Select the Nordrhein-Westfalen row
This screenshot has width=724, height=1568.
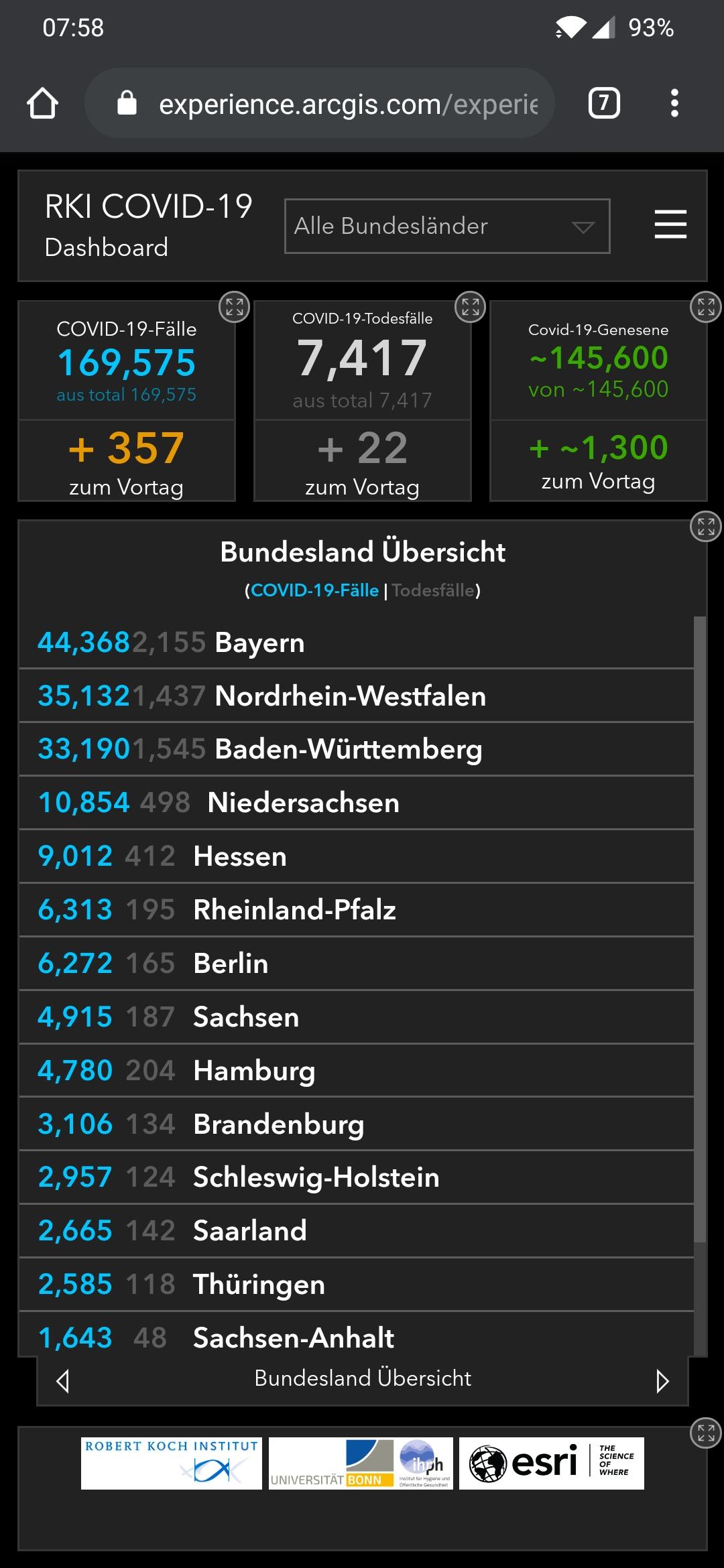click(355, 696)
